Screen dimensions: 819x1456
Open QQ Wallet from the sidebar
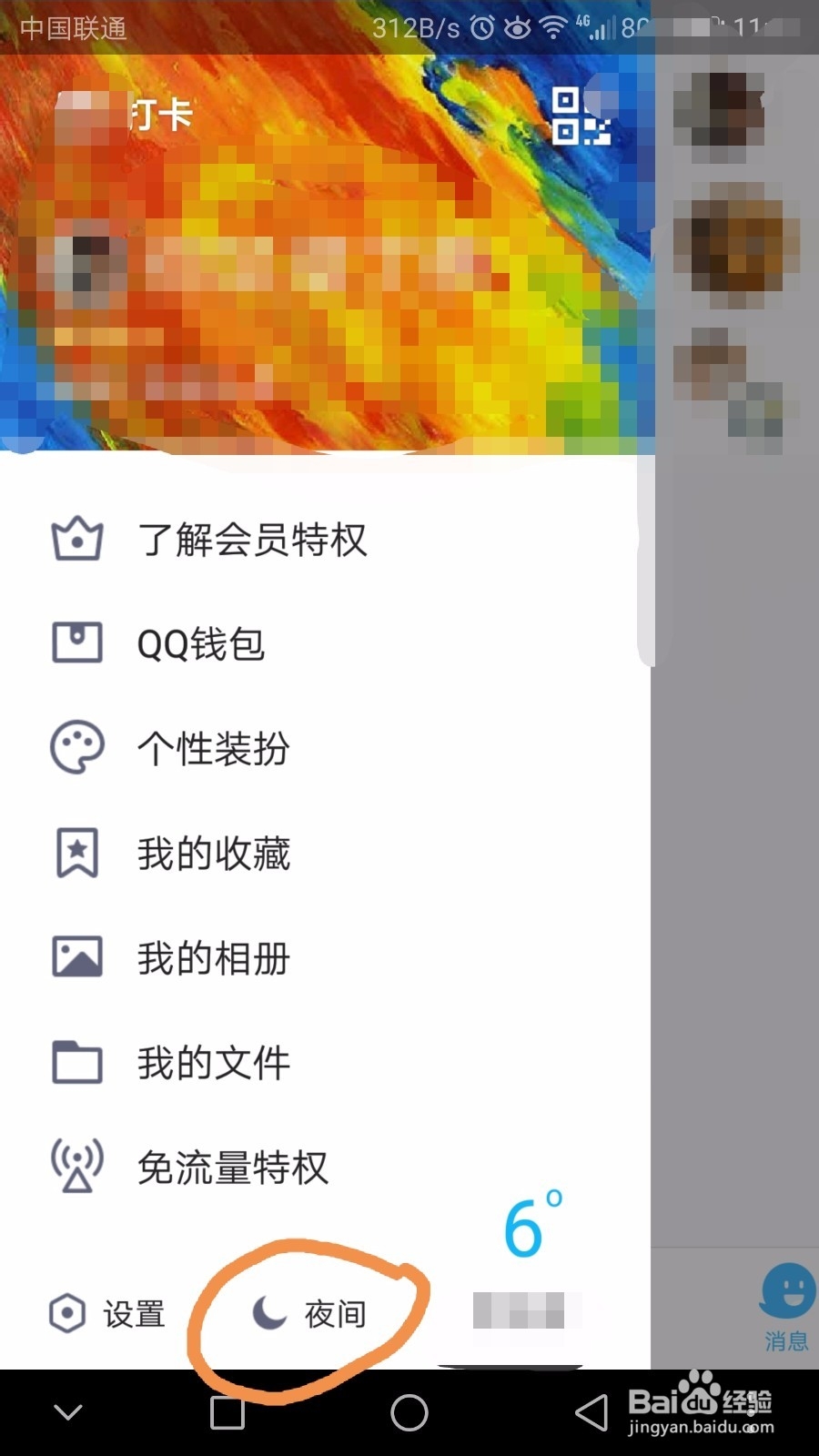coord(202,642)
